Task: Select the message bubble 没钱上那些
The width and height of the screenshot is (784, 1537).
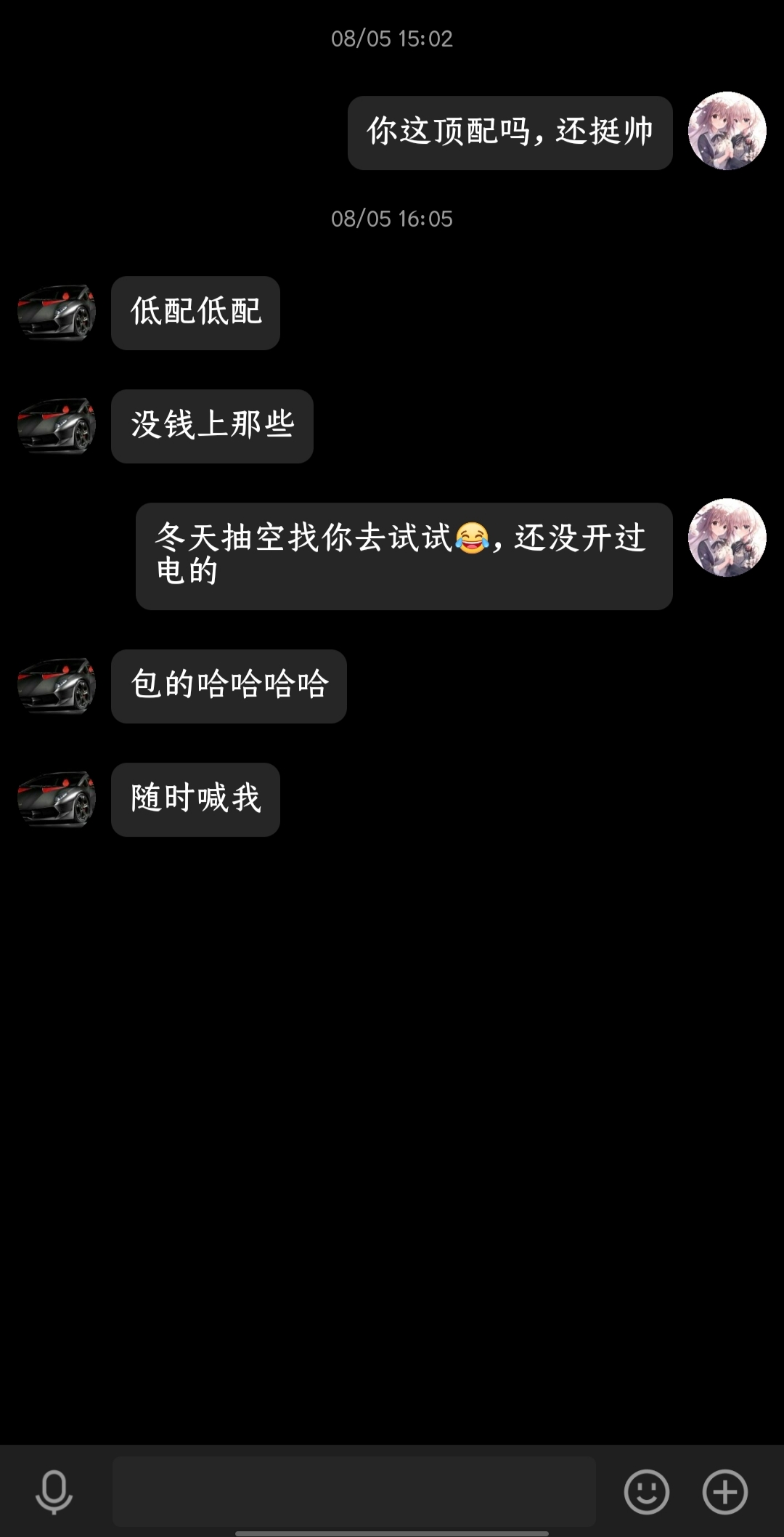Action: pyautogui.click(x=212, y=429)
